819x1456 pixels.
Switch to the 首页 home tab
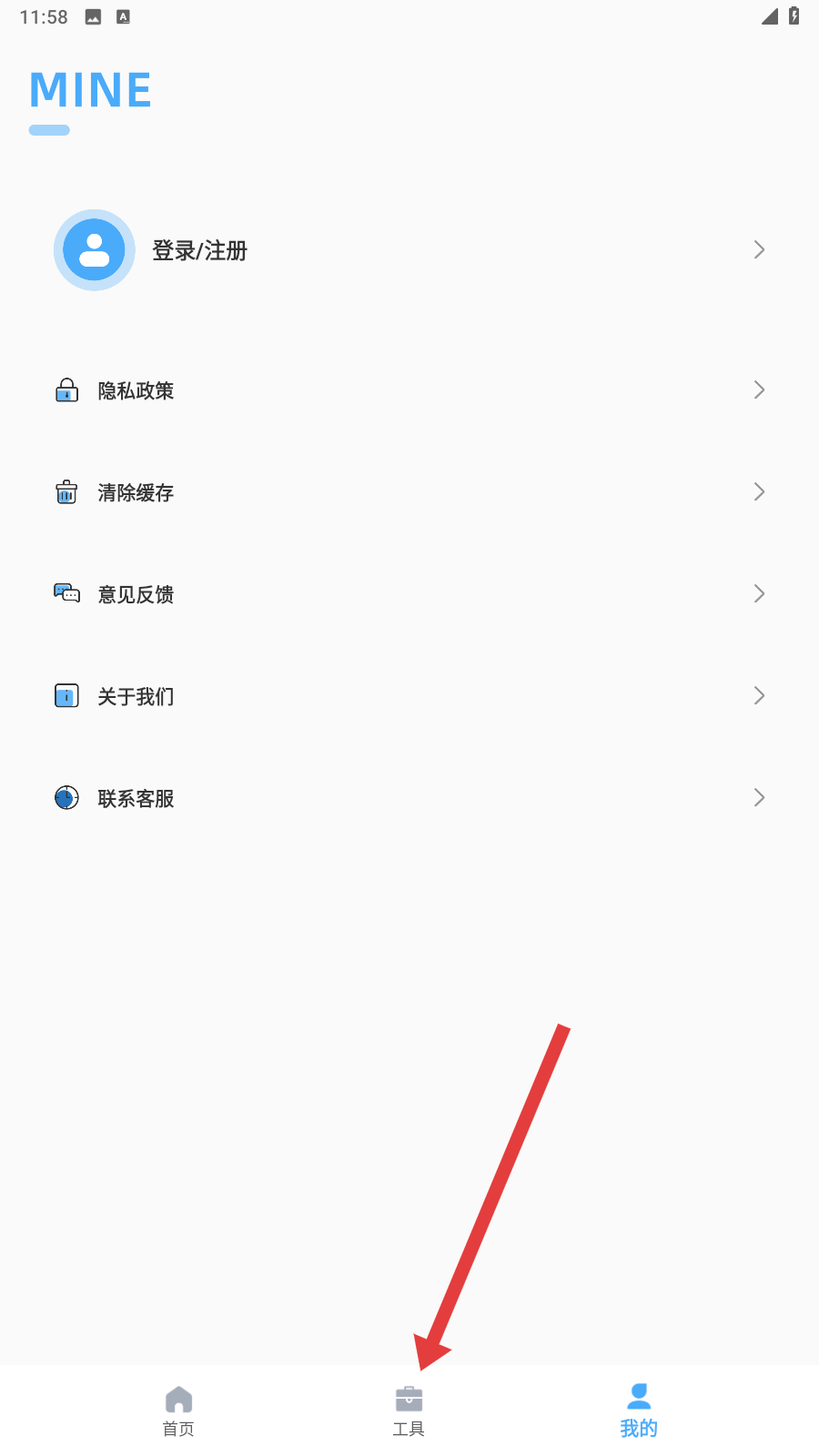pos(178,1411)
